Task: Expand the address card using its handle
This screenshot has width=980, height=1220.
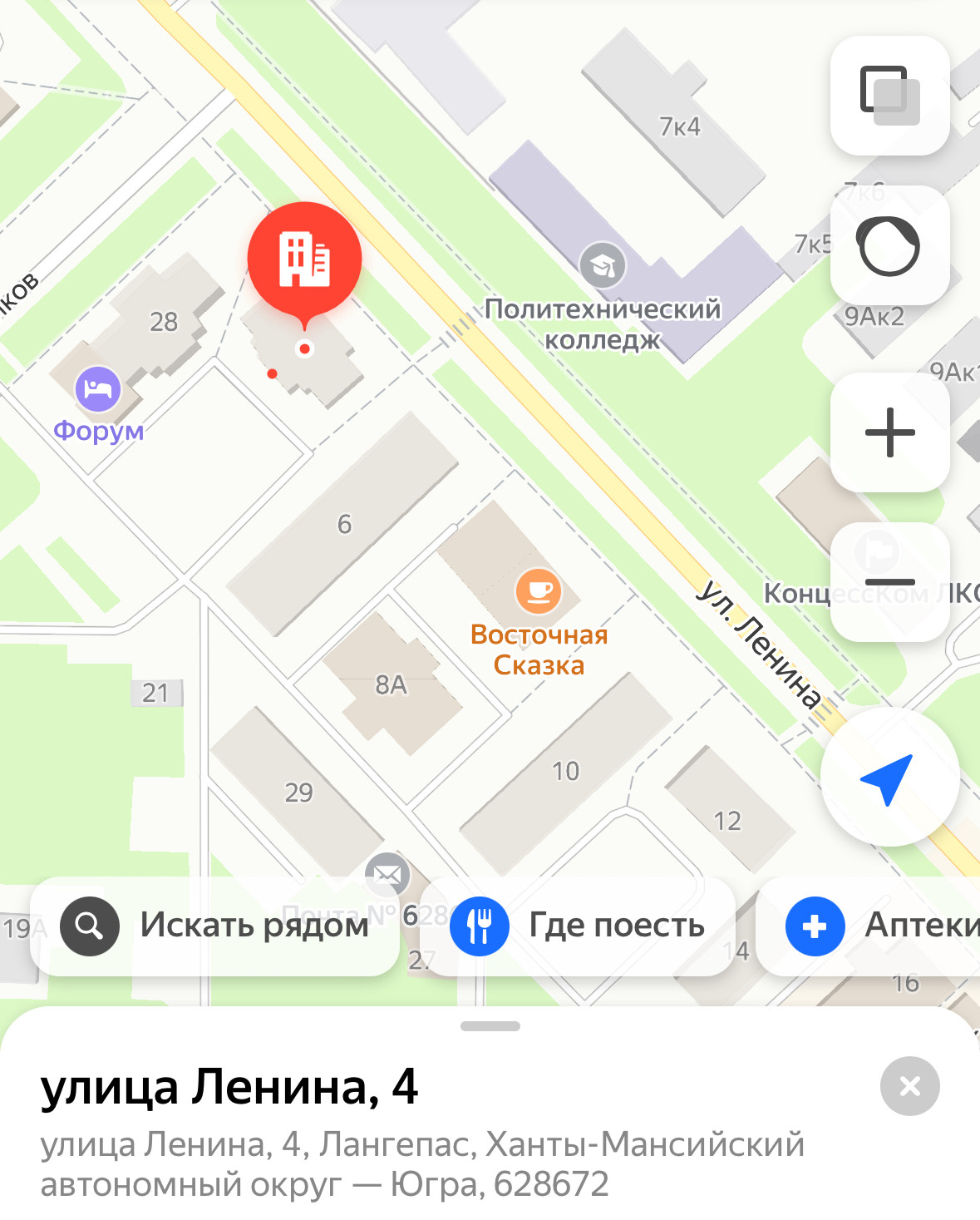Action: [490, 1026]
